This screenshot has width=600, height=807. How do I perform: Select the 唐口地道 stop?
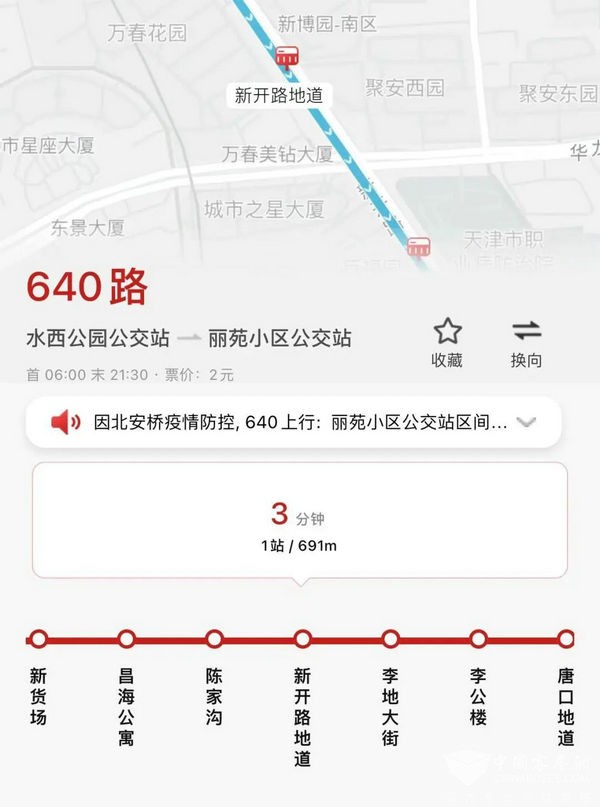pyautogui.click(x=566, y=639)
